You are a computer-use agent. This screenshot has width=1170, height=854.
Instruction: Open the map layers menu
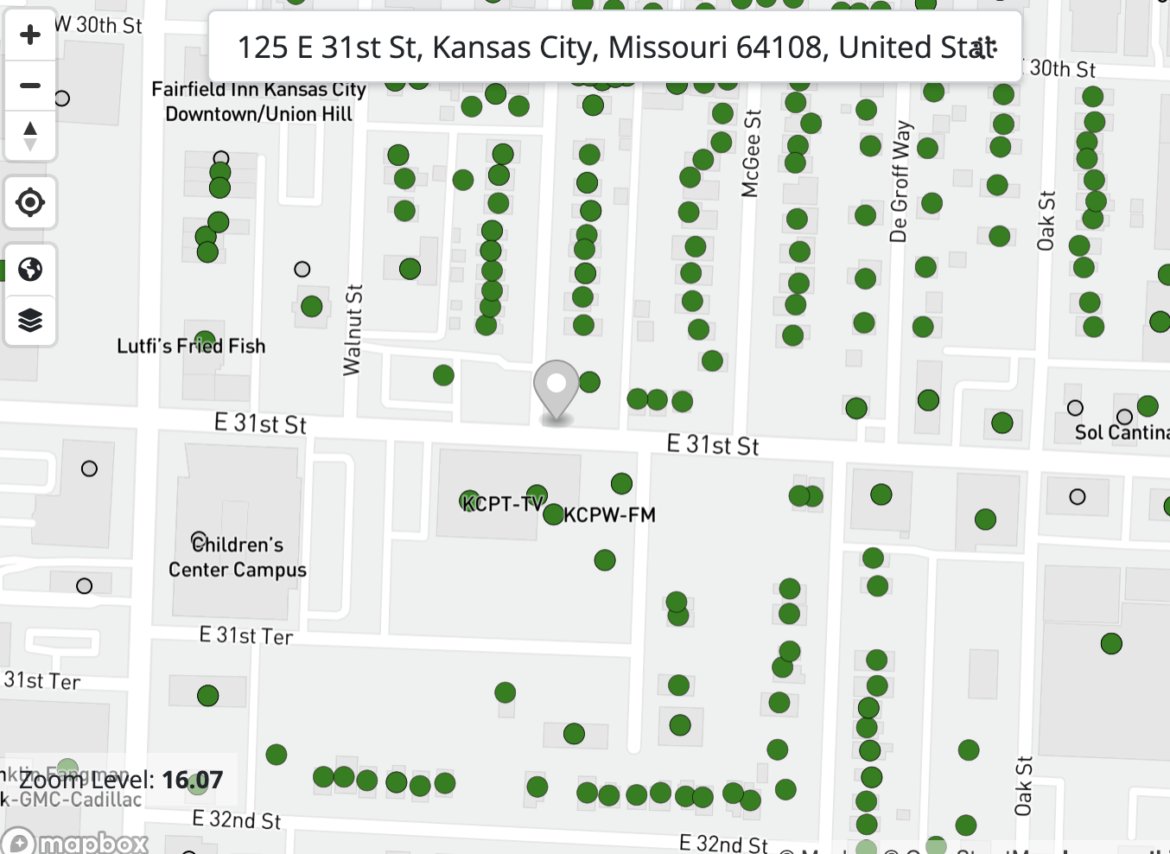point(30,320)
